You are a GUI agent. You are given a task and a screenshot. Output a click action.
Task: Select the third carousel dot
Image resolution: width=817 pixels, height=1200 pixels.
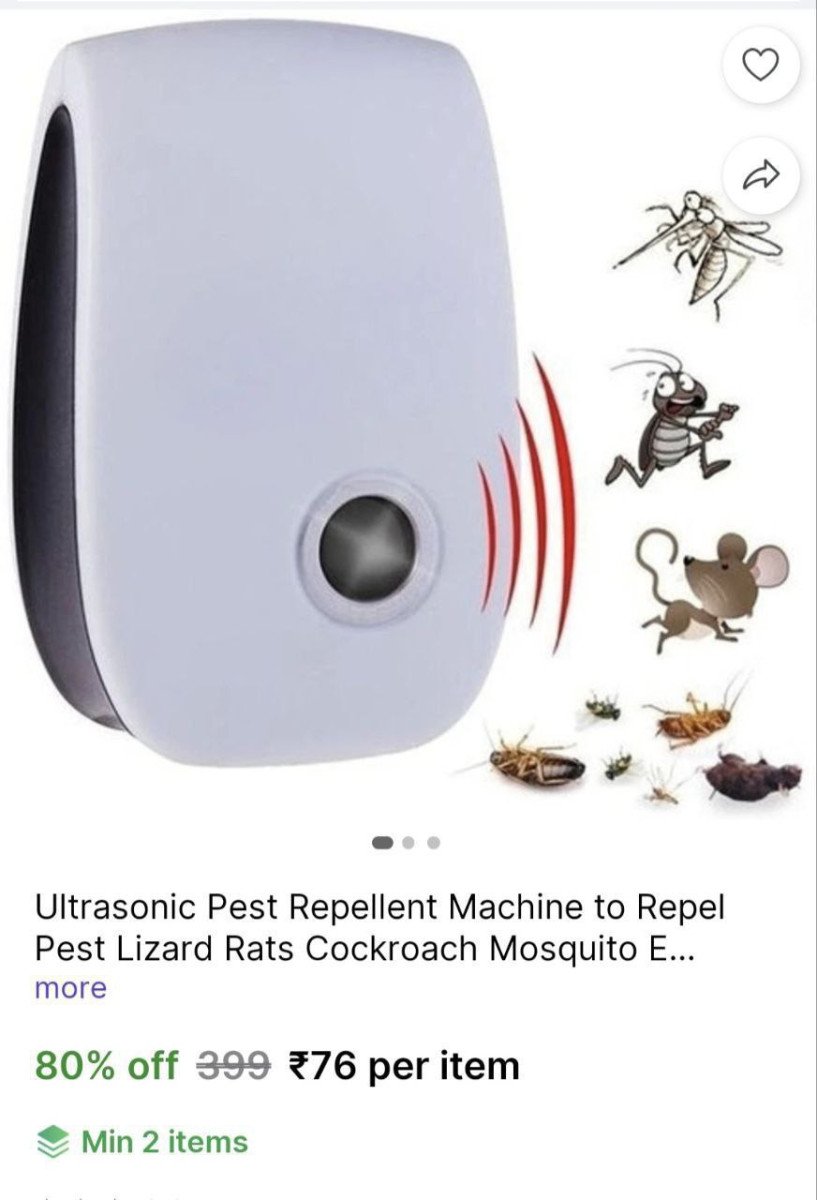coord(433,843)
